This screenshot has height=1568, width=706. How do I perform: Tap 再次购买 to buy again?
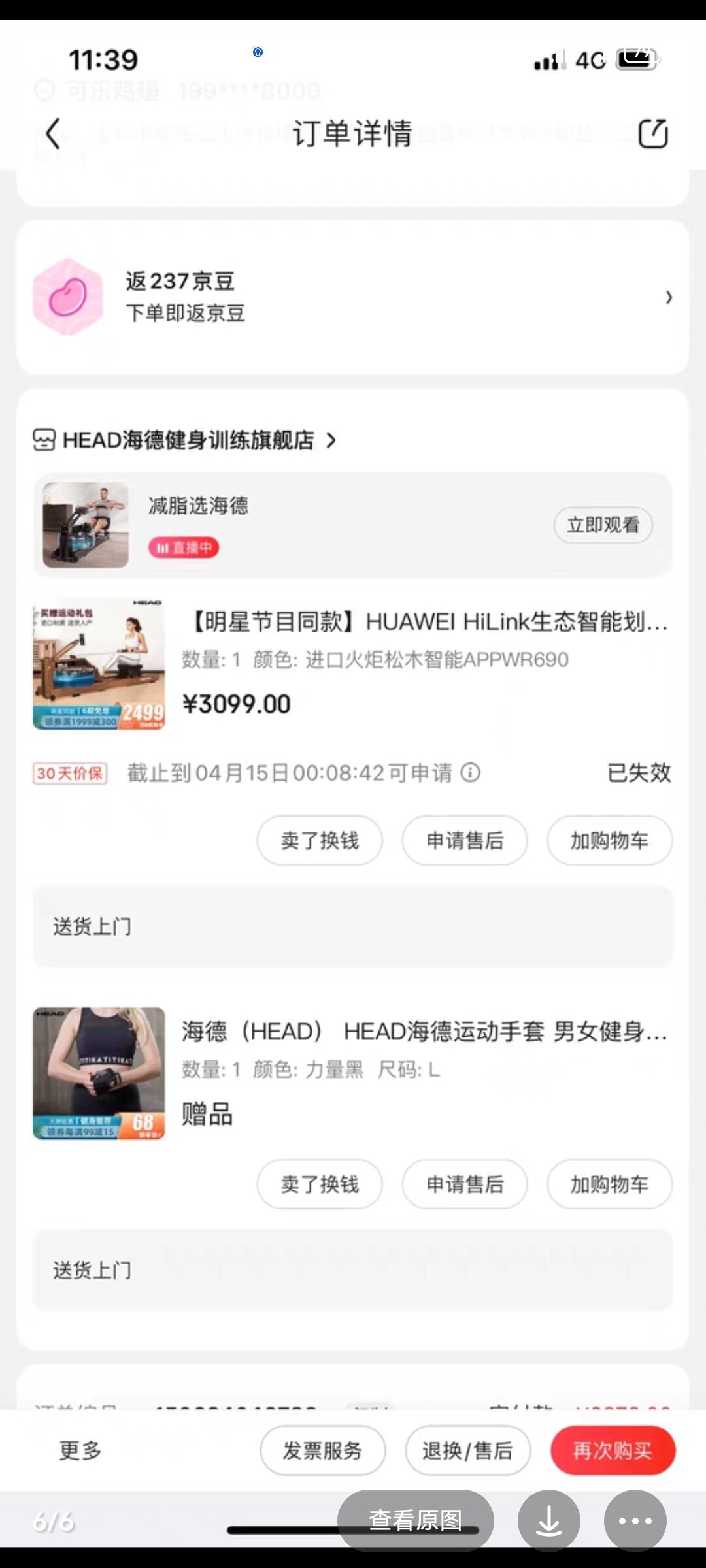(613, 1450)
